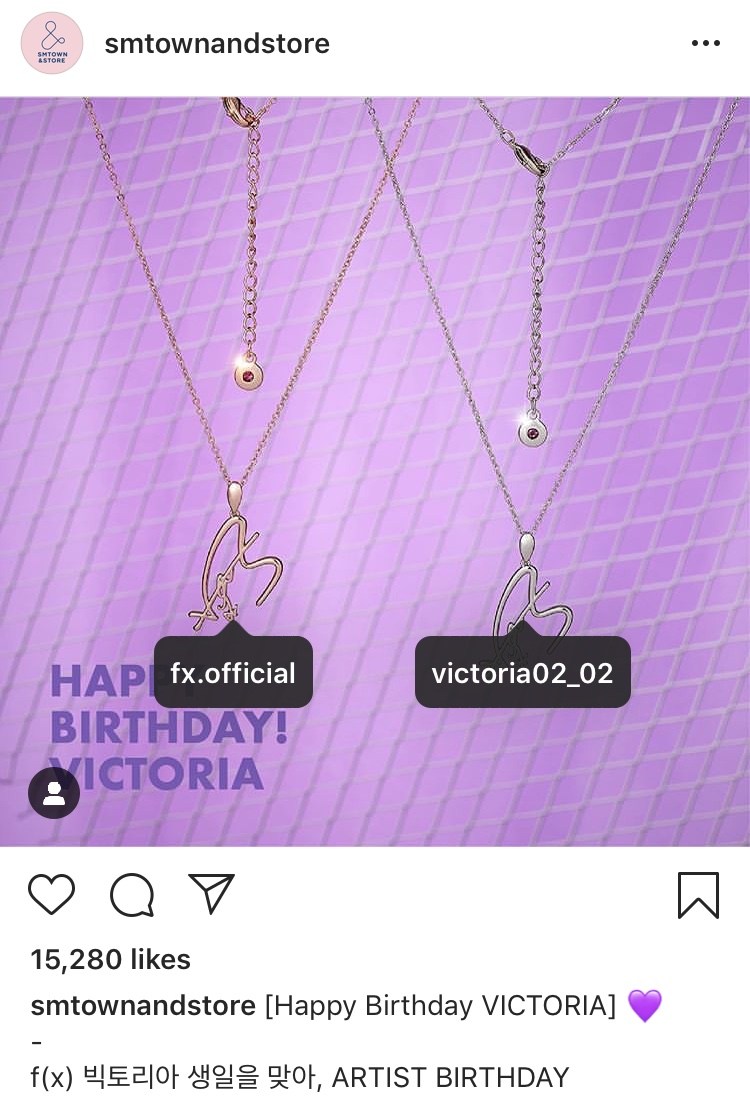Like this post with the heart

coord(51,894)
